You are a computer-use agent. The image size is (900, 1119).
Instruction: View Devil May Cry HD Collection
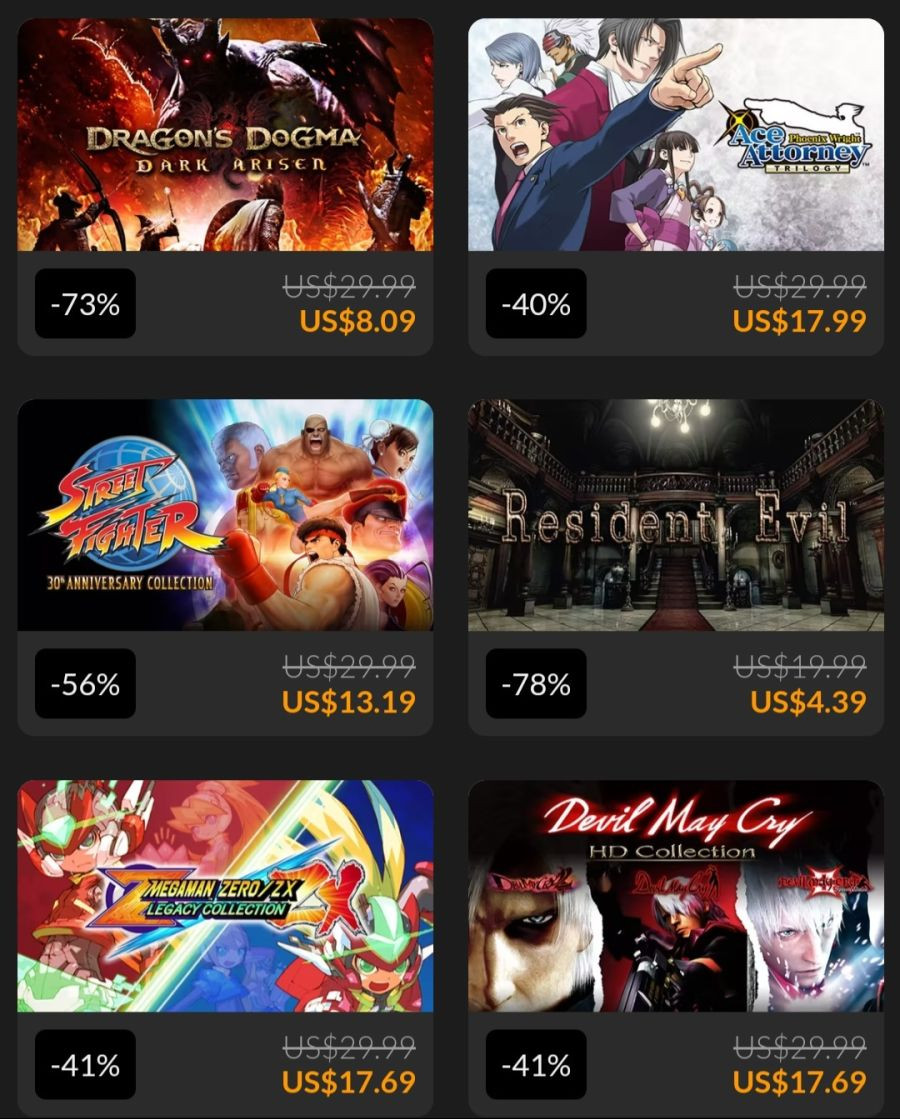point(676,895)
